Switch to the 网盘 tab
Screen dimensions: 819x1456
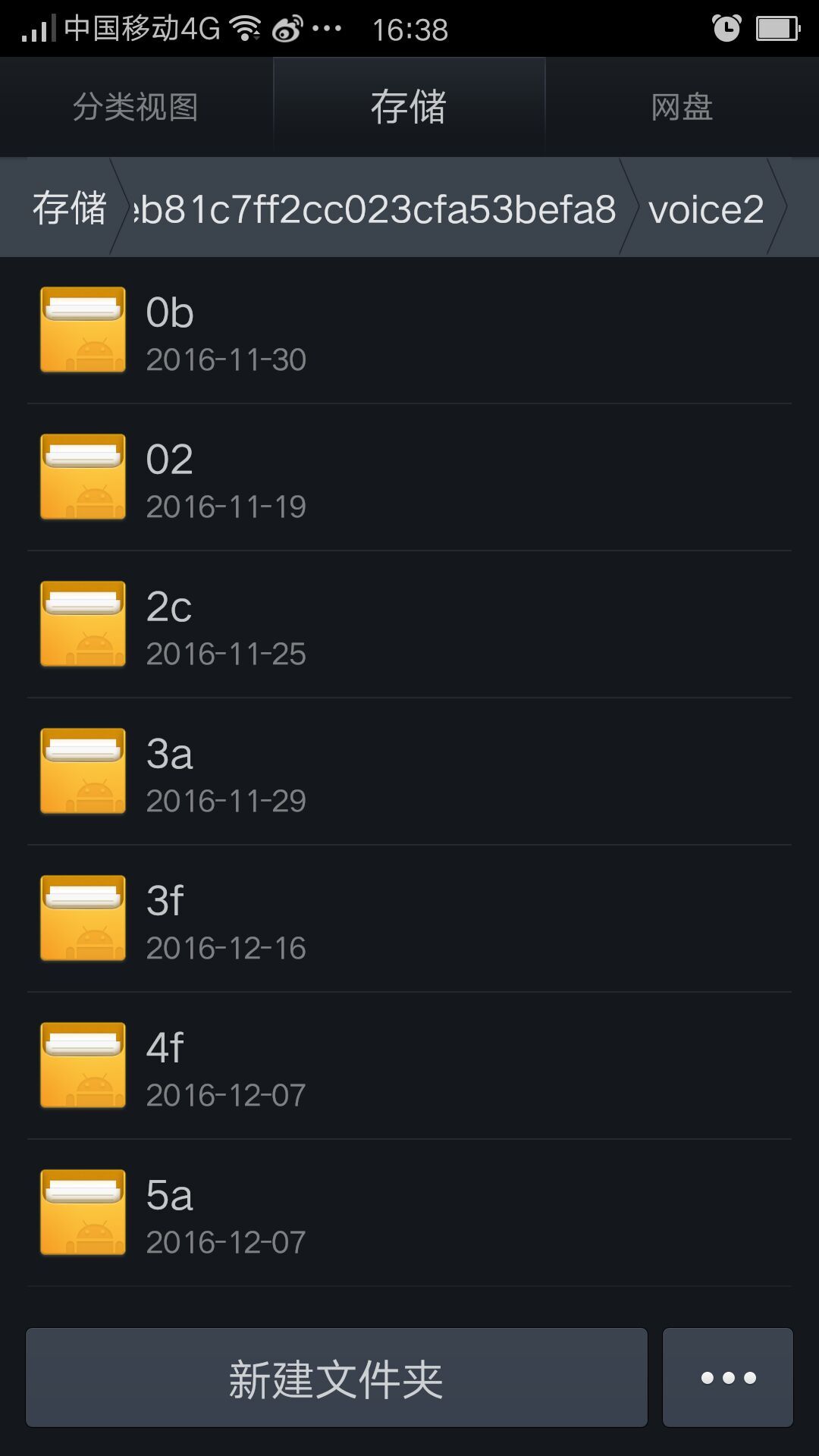[682, 107]
